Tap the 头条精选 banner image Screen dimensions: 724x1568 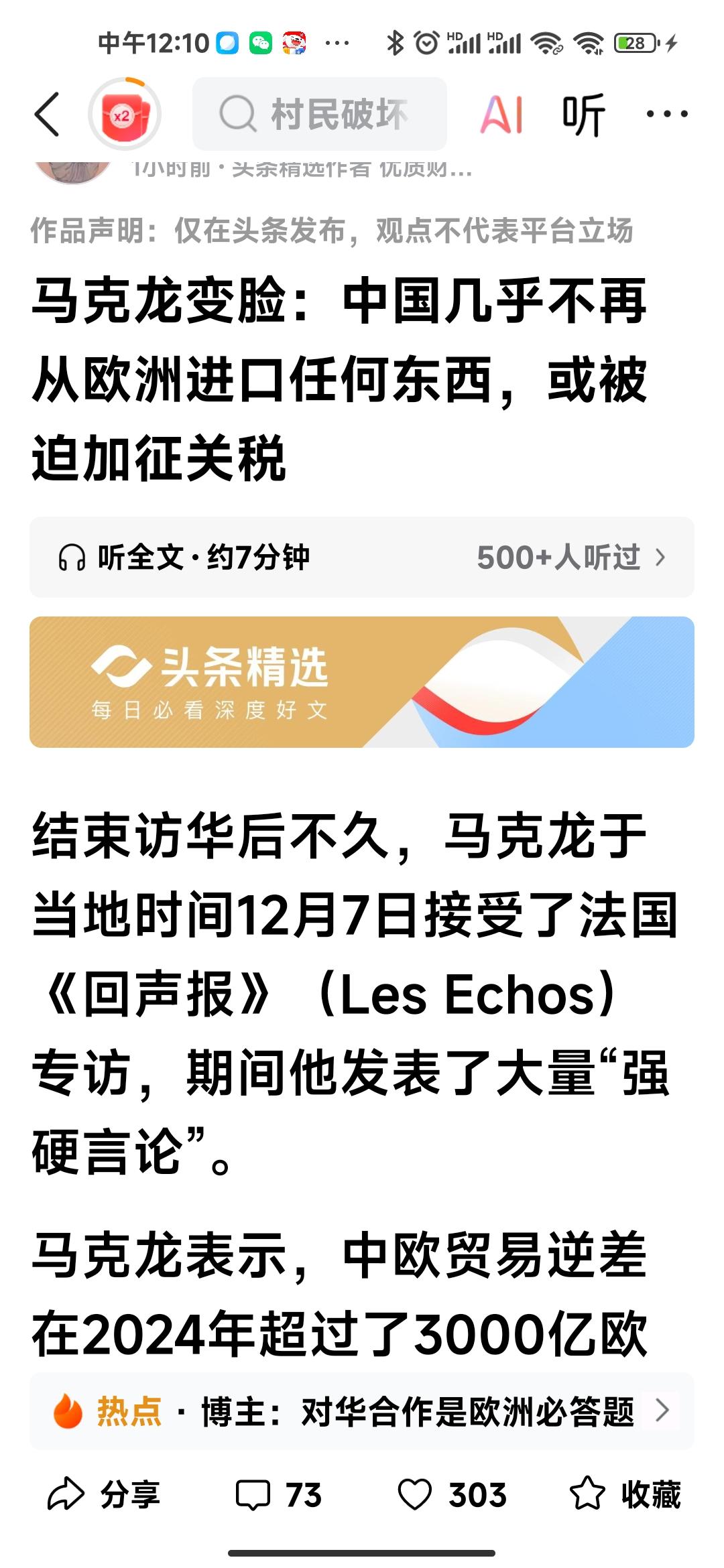(x=362, y=682)
